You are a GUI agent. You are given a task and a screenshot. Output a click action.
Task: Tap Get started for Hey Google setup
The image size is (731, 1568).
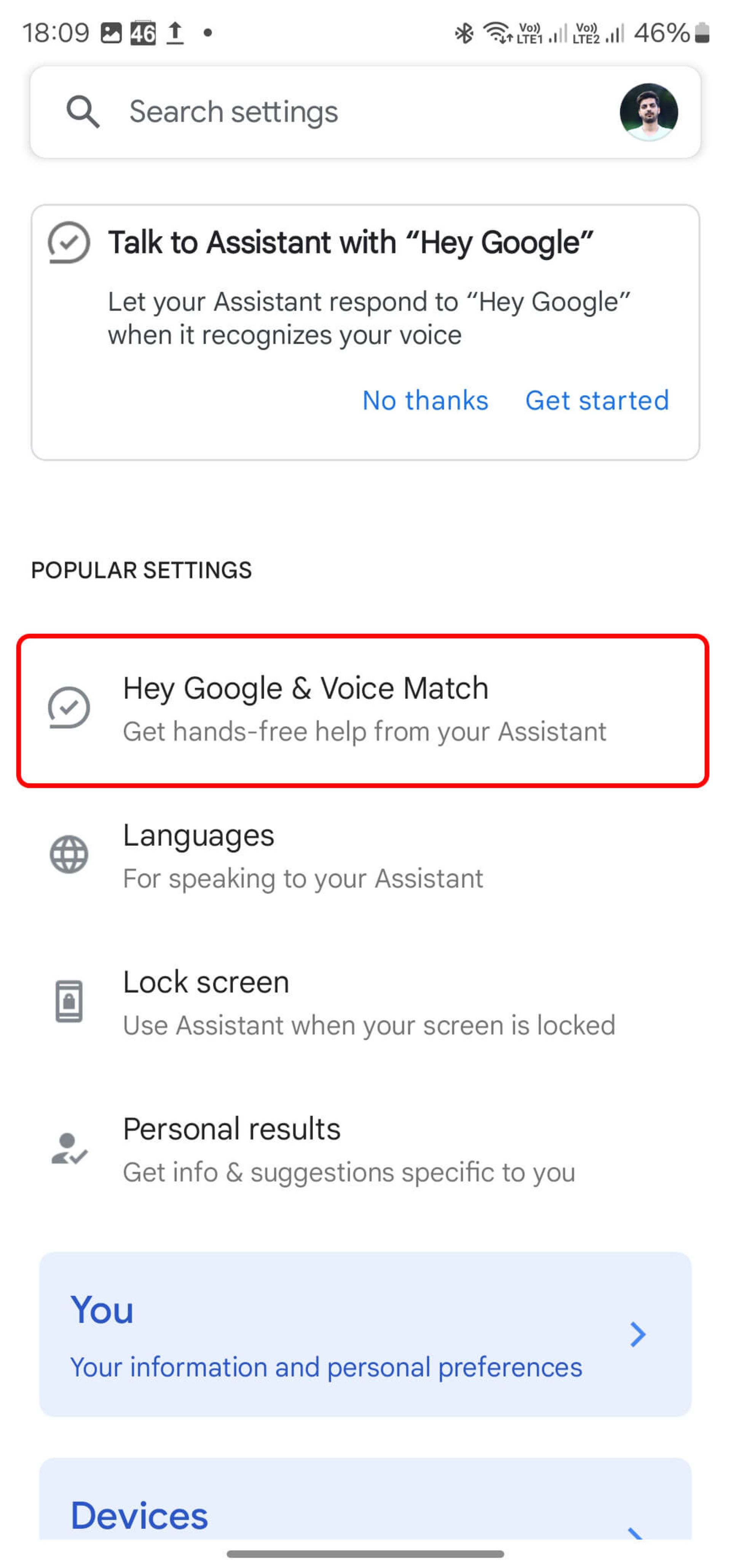(x=597, y=400)
